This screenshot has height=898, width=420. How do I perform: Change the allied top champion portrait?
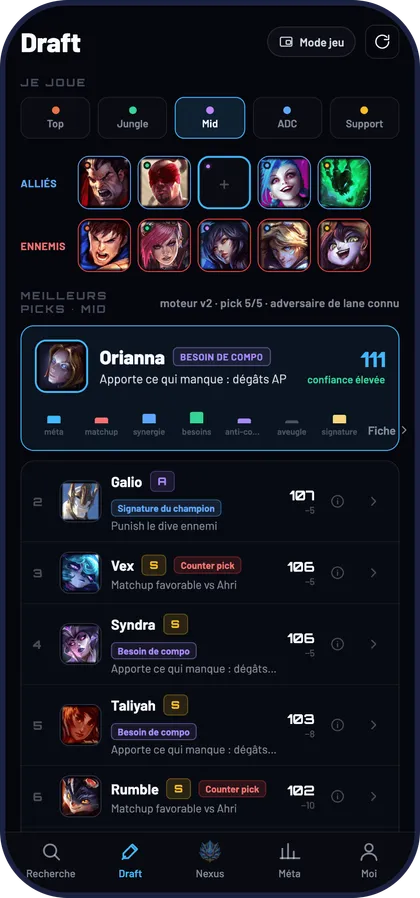(104, 183)
